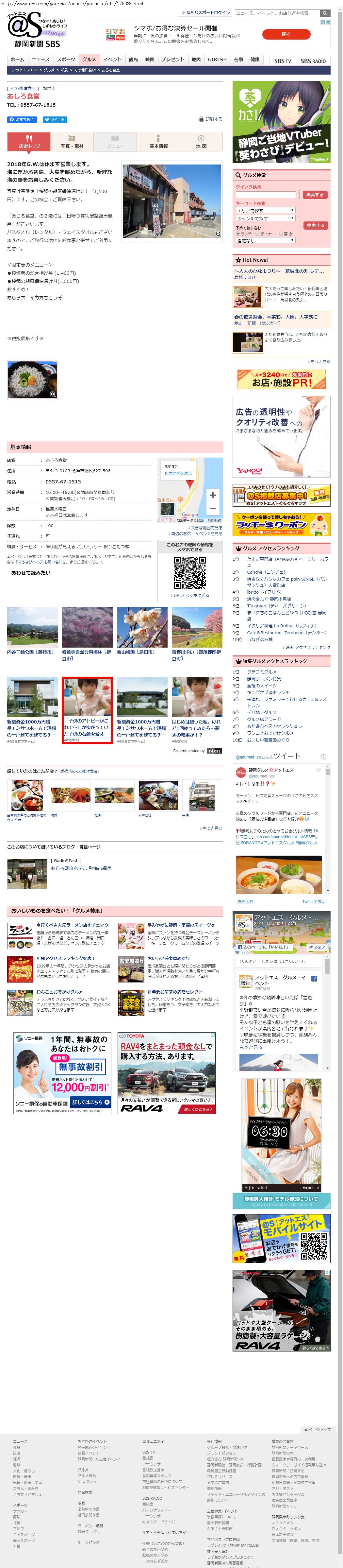
Task: Open the あじろ磯舟ホテル blog entry
Action: (x=81, y=869)
